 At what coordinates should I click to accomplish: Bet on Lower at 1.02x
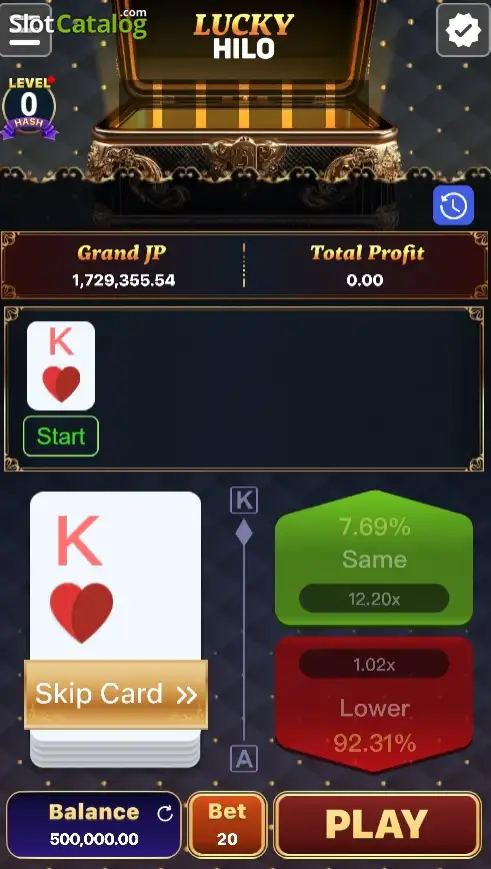[374, 703]
